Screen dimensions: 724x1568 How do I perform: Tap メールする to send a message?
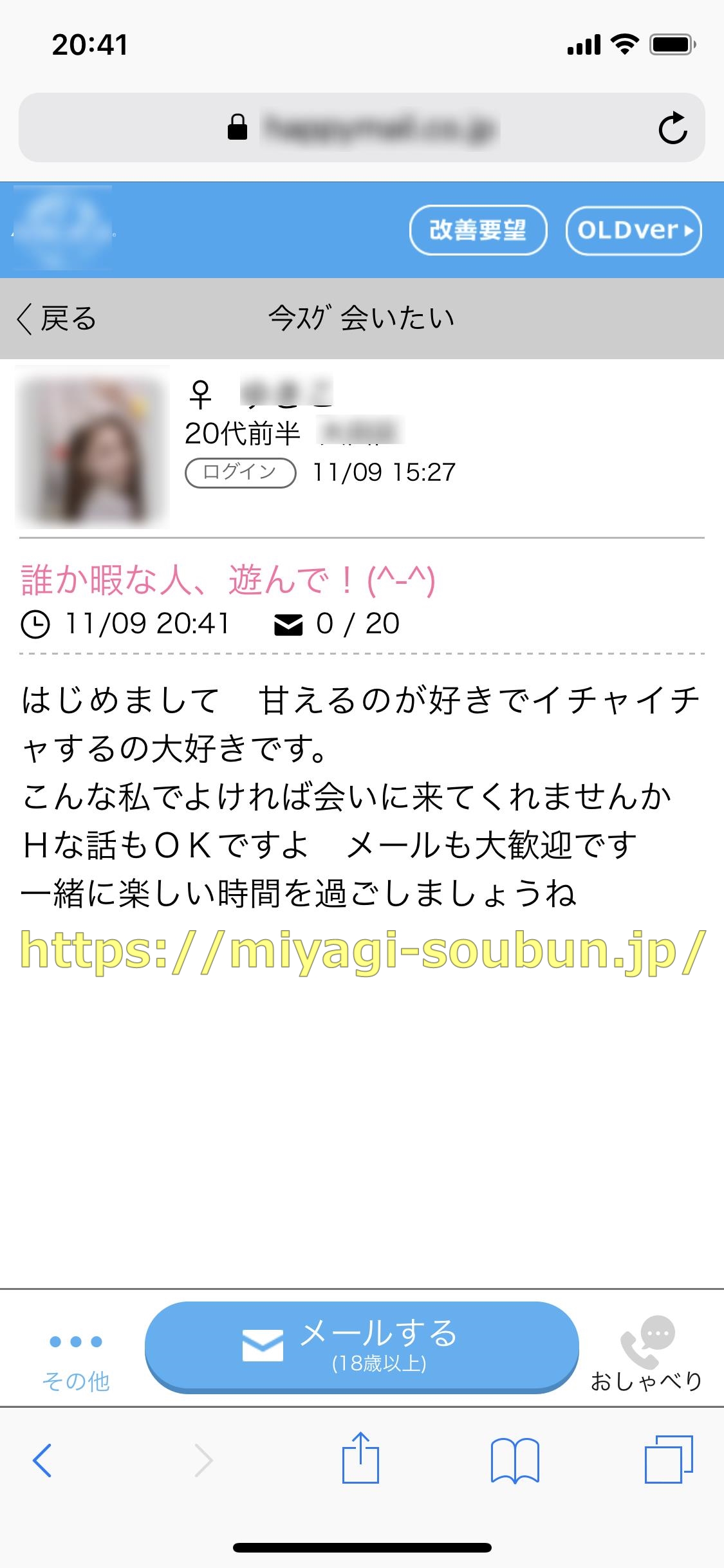coord(362,1346)
